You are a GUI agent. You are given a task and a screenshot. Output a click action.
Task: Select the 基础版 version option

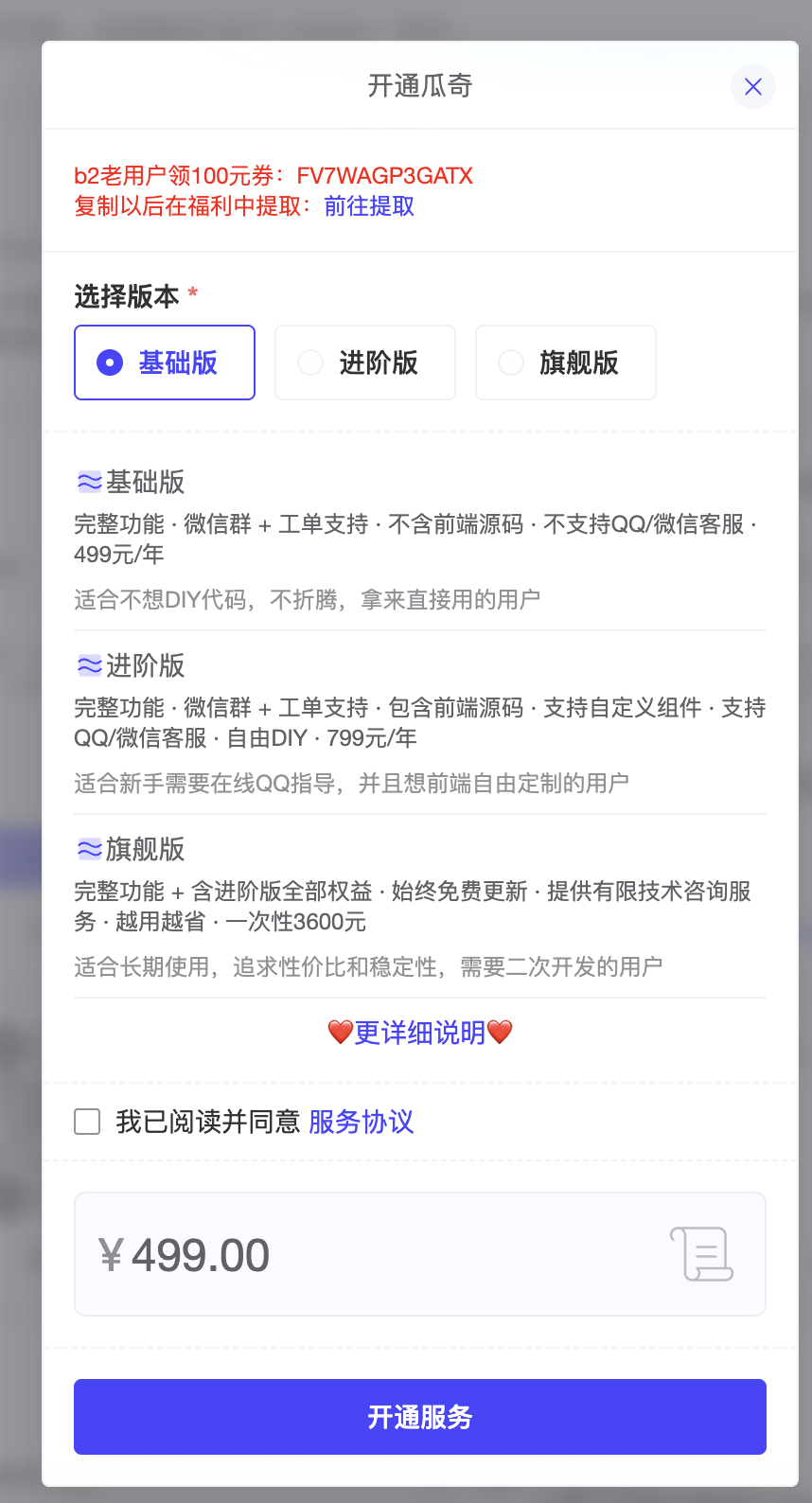click(165, 362)
